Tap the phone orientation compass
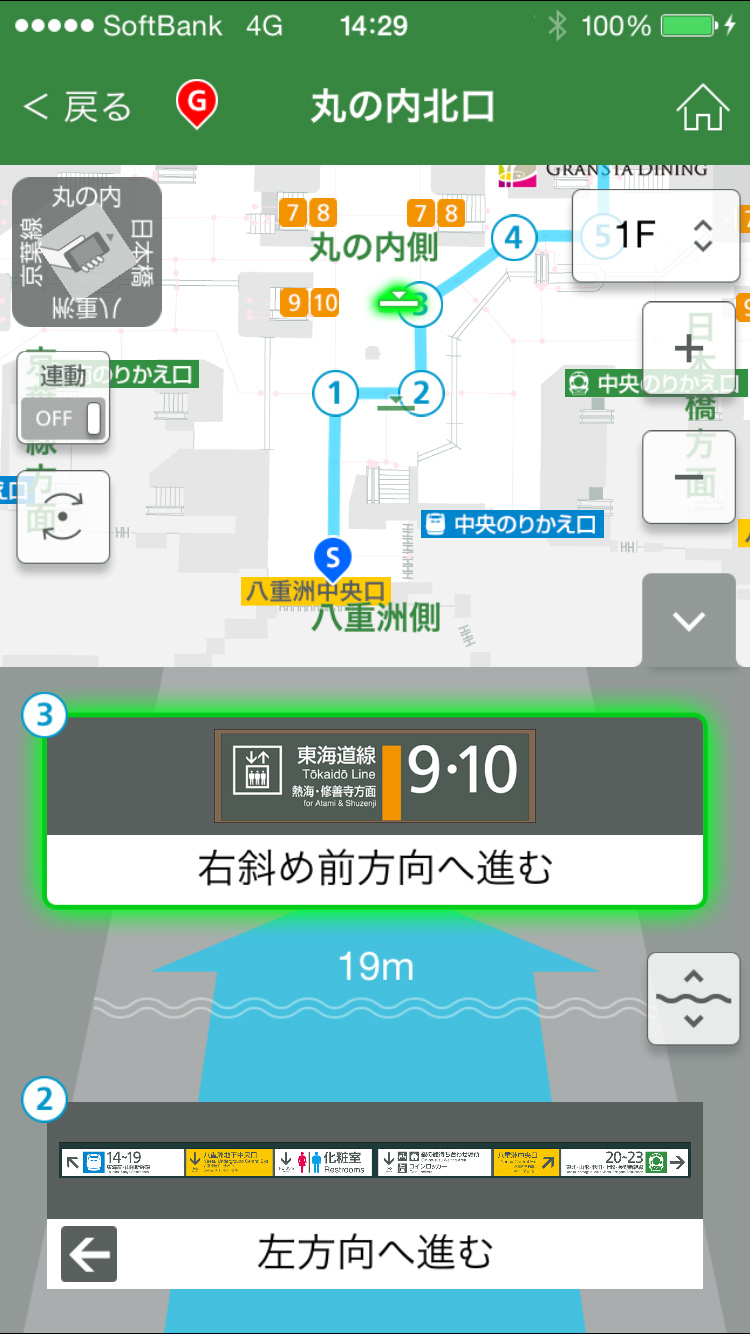 coord(87,252)
